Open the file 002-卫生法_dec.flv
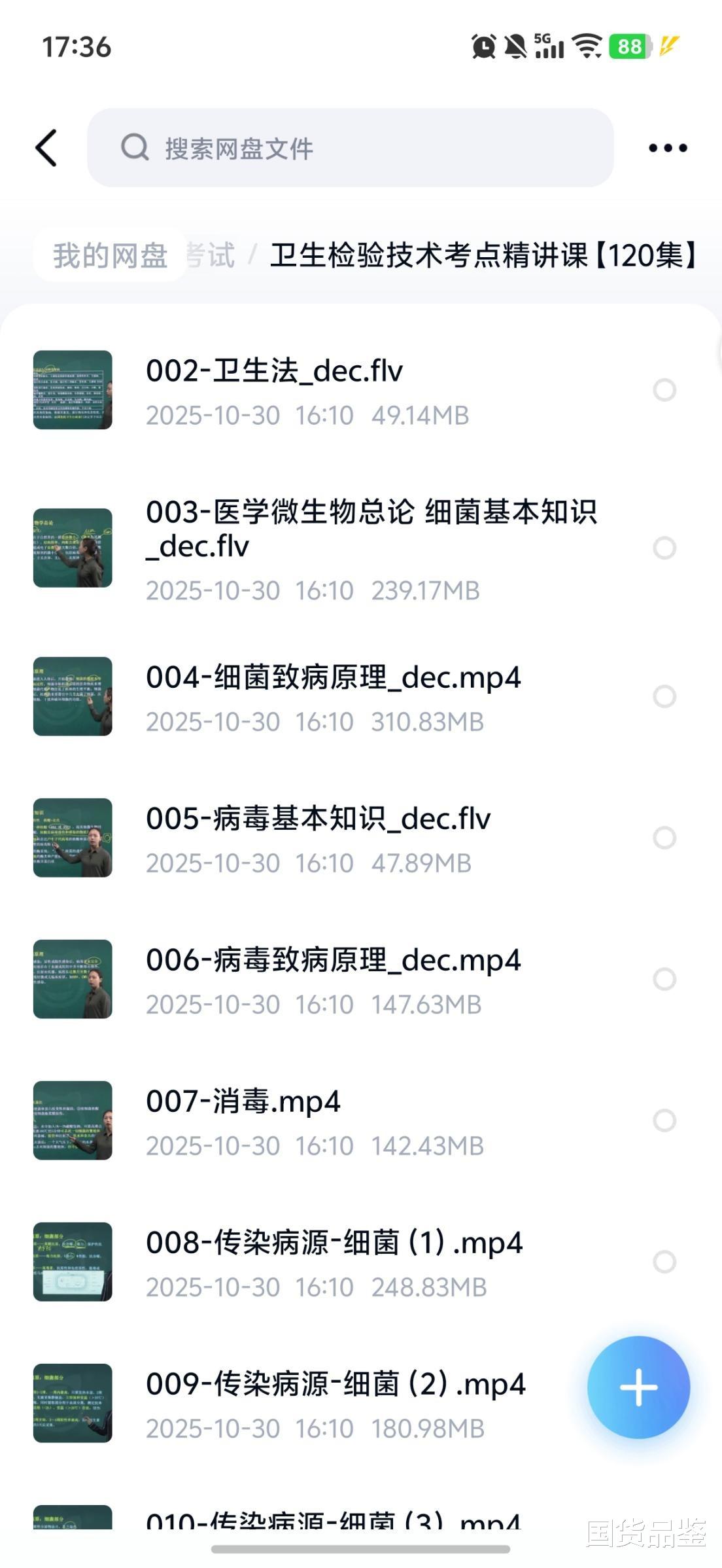722x1568 pixels. tap(274, 371)
